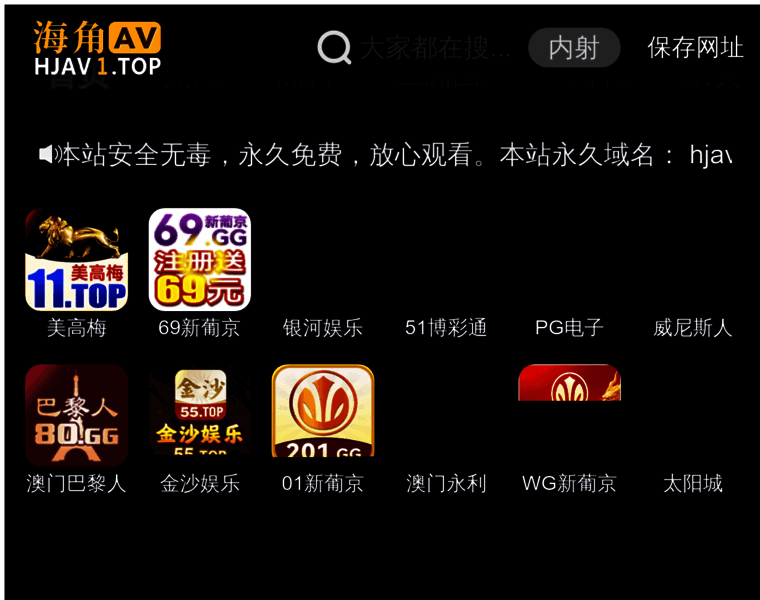This screenshot has height=600, width=760.
Task: Tap 保存网址 to save the site address
Action: [x=695, y=48]
